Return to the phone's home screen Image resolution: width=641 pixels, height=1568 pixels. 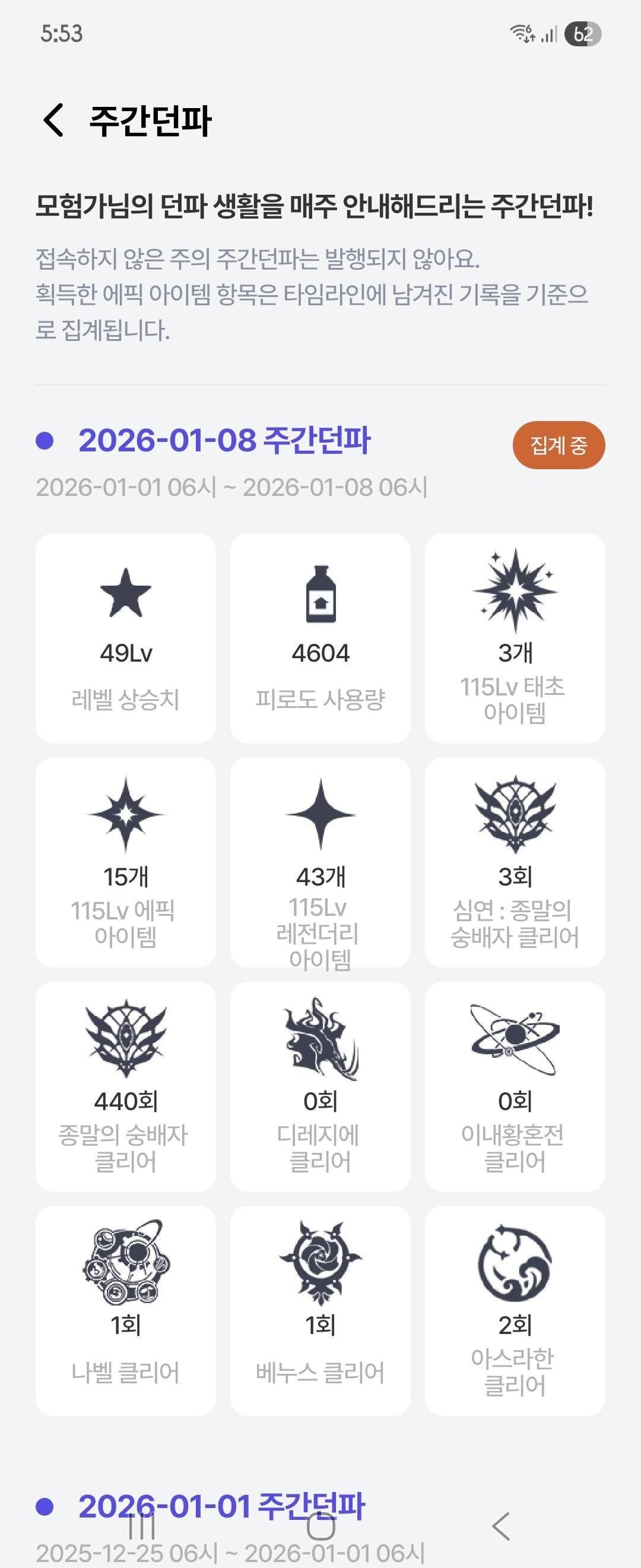(320, 1525)
